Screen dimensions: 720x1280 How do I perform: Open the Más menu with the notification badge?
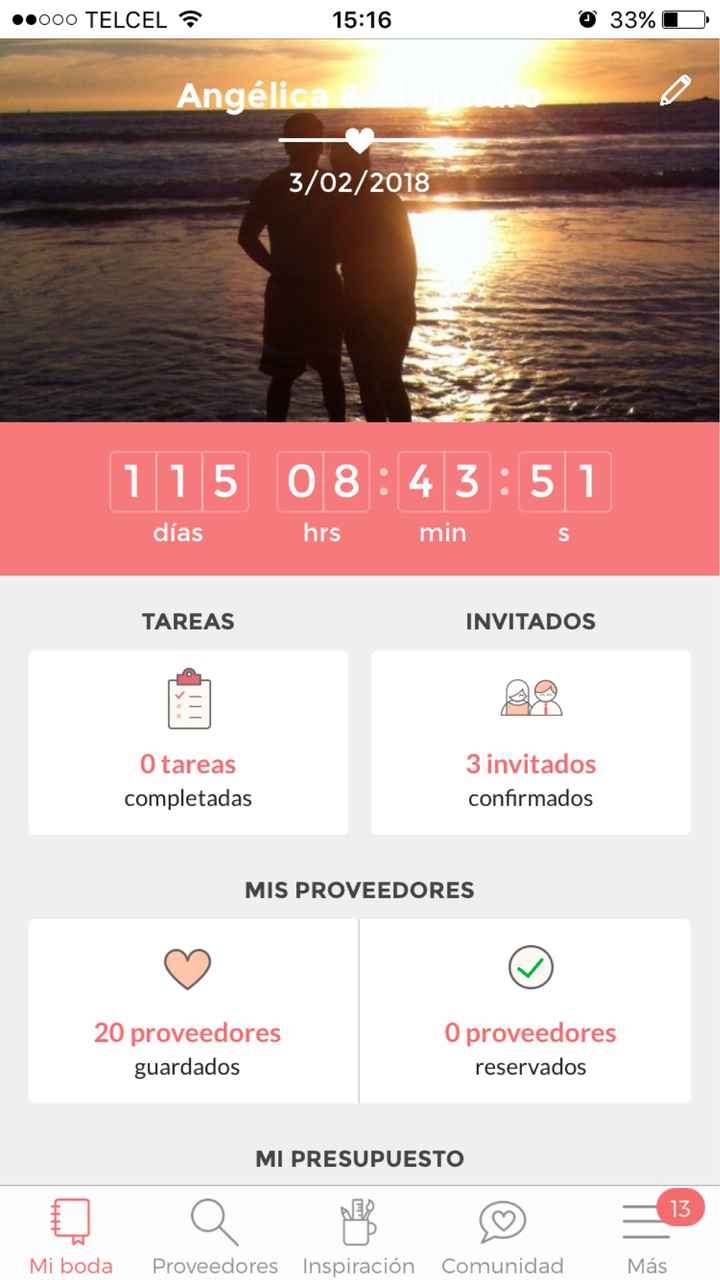(x=646, y=1220)
